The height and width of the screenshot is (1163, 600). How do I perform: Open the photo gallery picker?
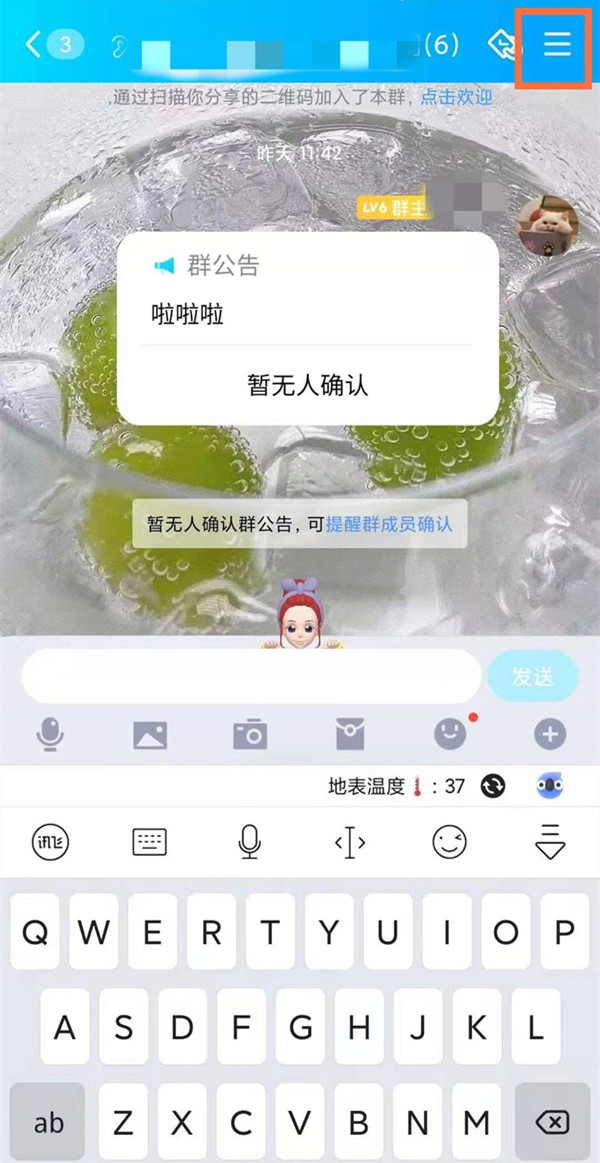click(x=150, y=735)
